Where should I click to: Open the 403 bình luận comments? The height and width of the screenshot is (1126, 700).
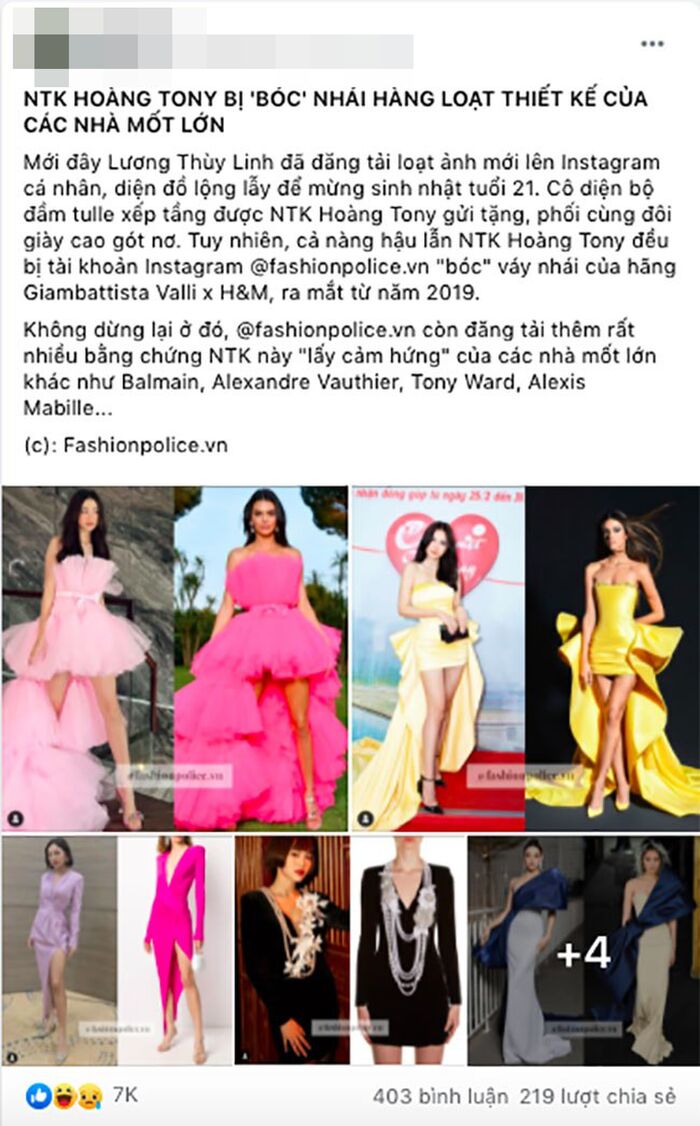429,1097
